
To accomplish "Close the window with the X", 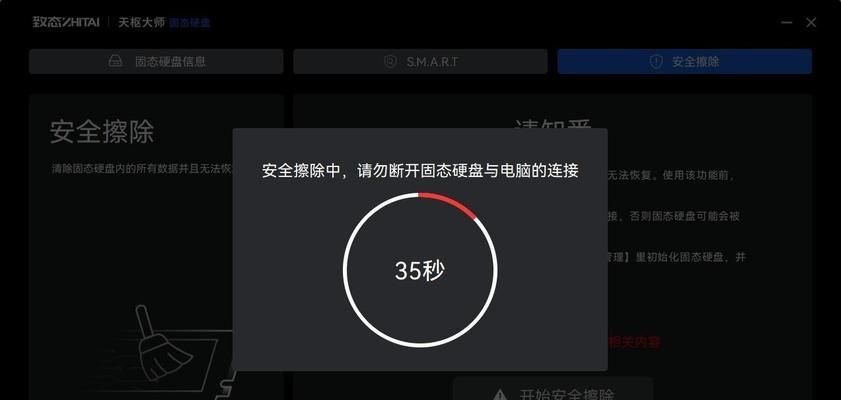I will 811,21.
